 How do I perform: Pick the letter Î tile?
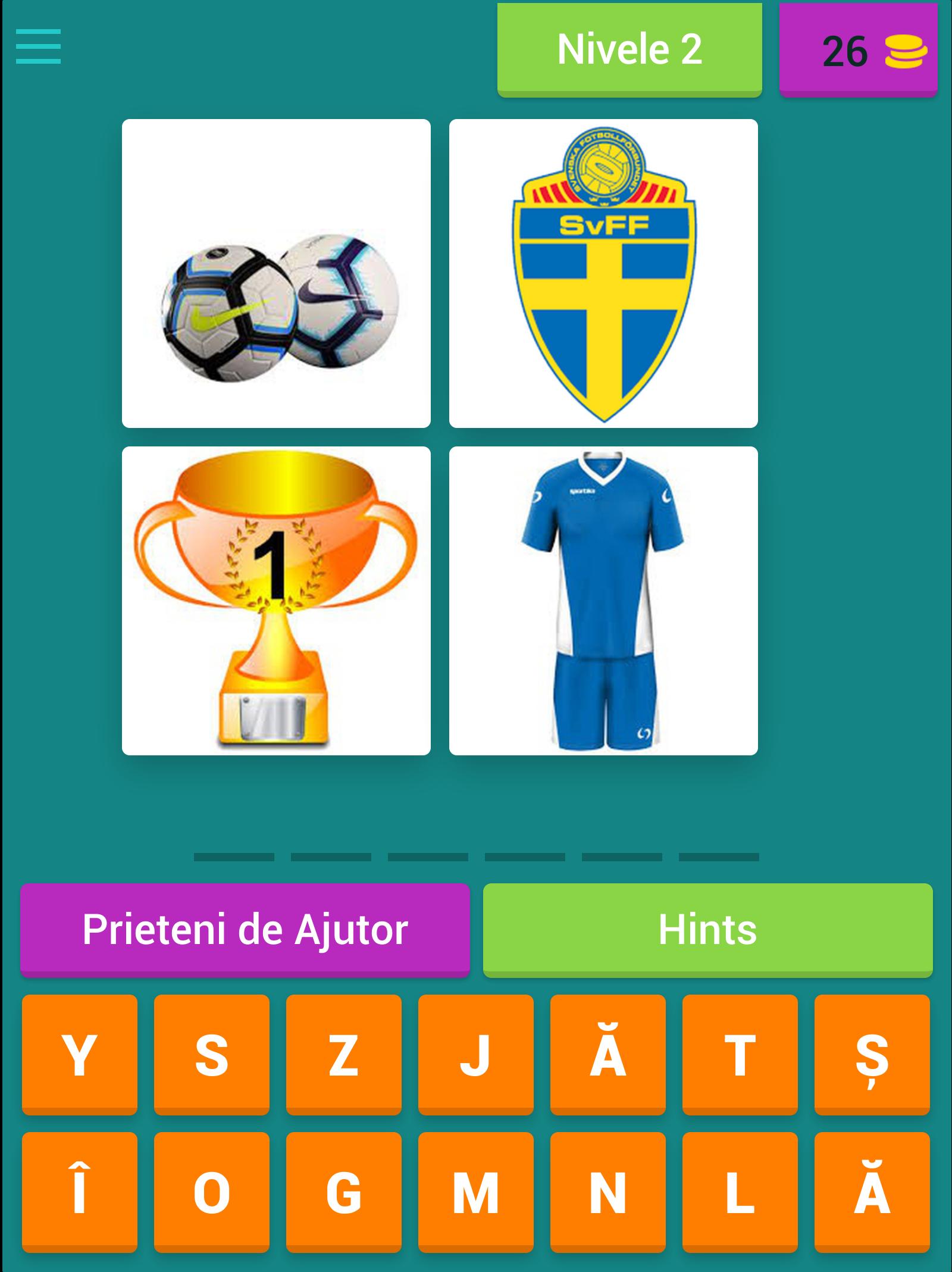click(x=80, y=1192)
